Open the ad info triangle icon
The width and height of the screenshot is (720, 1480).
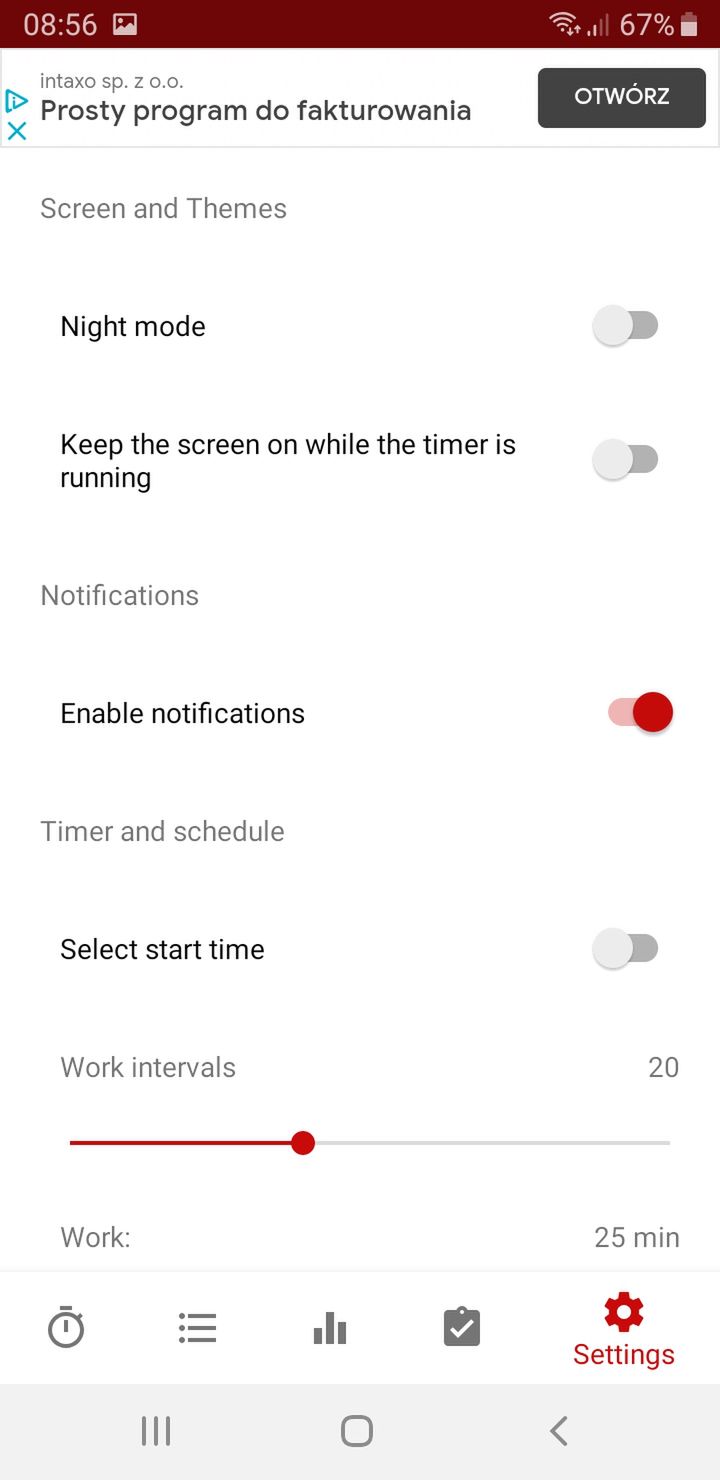point(16,100)
